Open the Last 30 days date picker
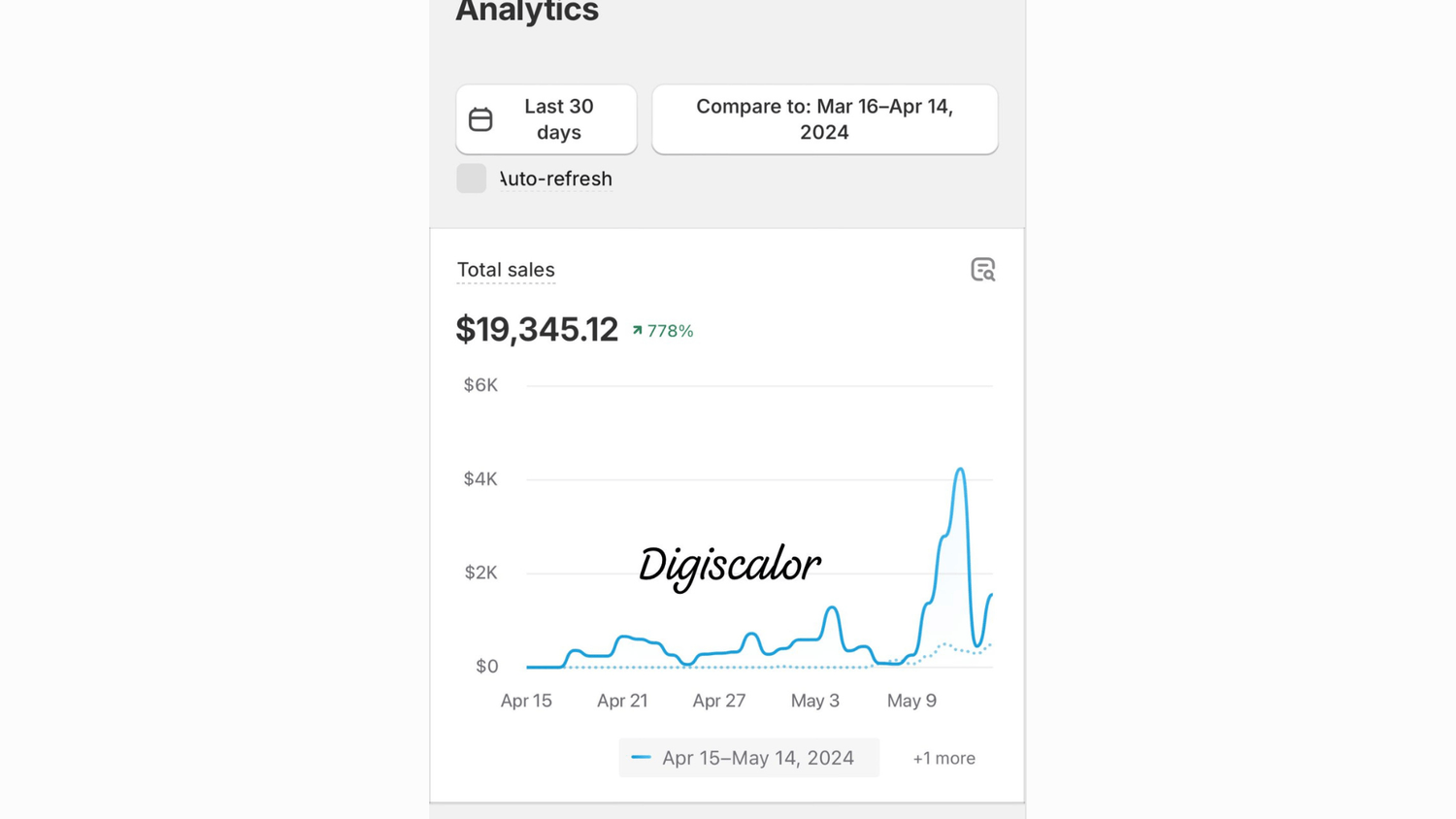The height and width of the screenshot is (819, 1456). [x=546, y=119]
